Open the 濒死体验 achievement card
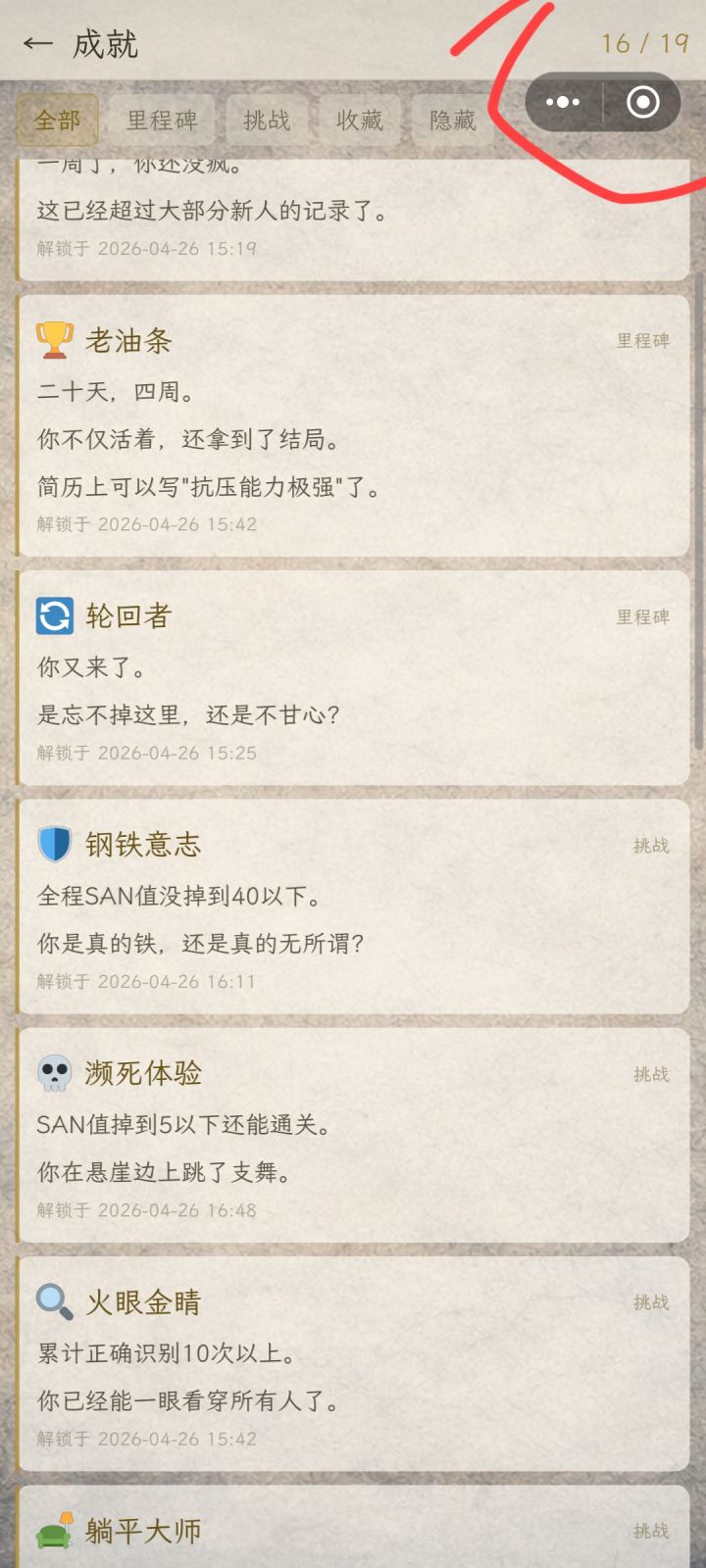706x1568 pixels. pyautogui.click(x=353, y=1137)
